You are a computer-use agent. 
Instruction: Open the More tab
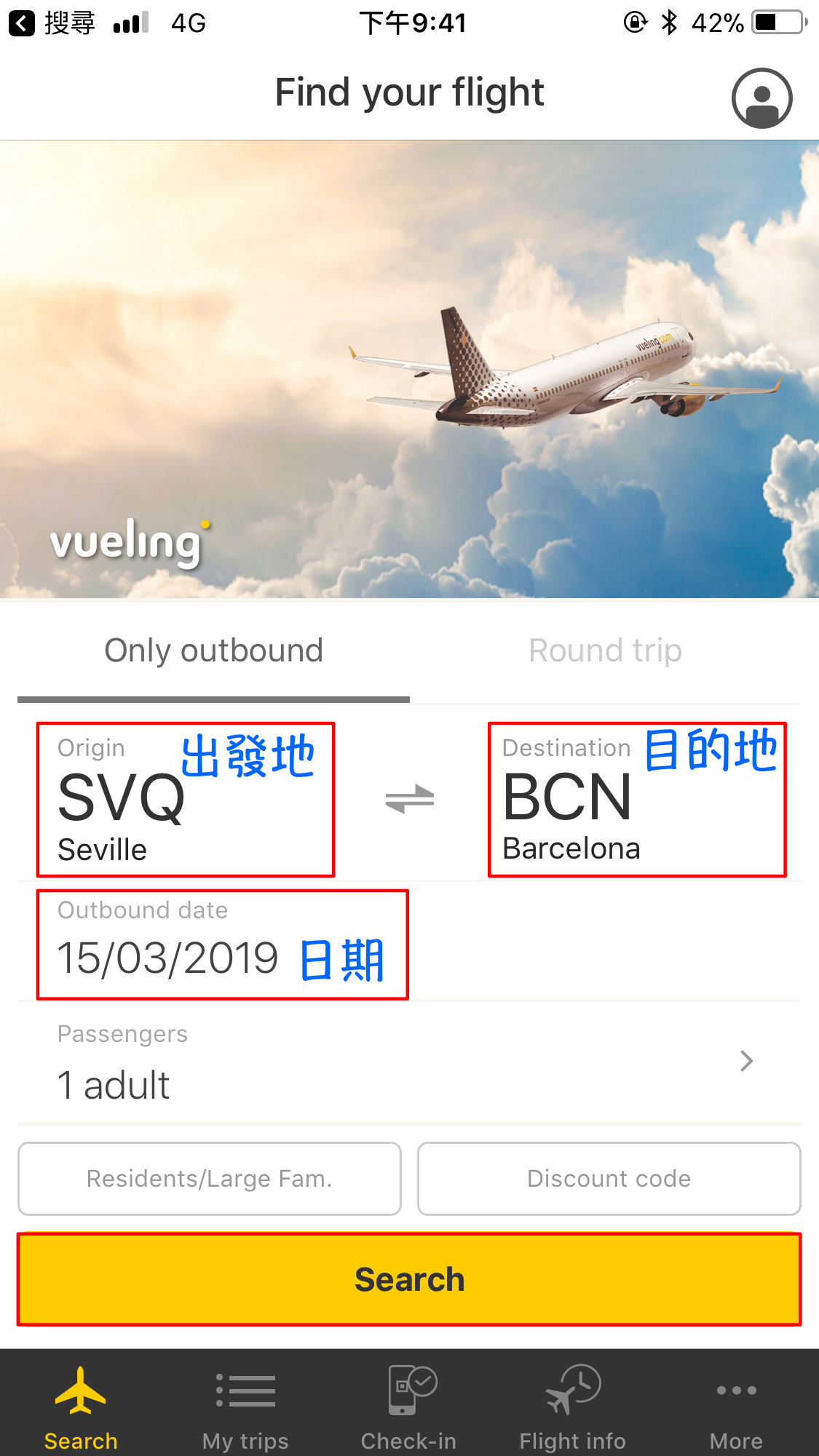pos(736,1407)
